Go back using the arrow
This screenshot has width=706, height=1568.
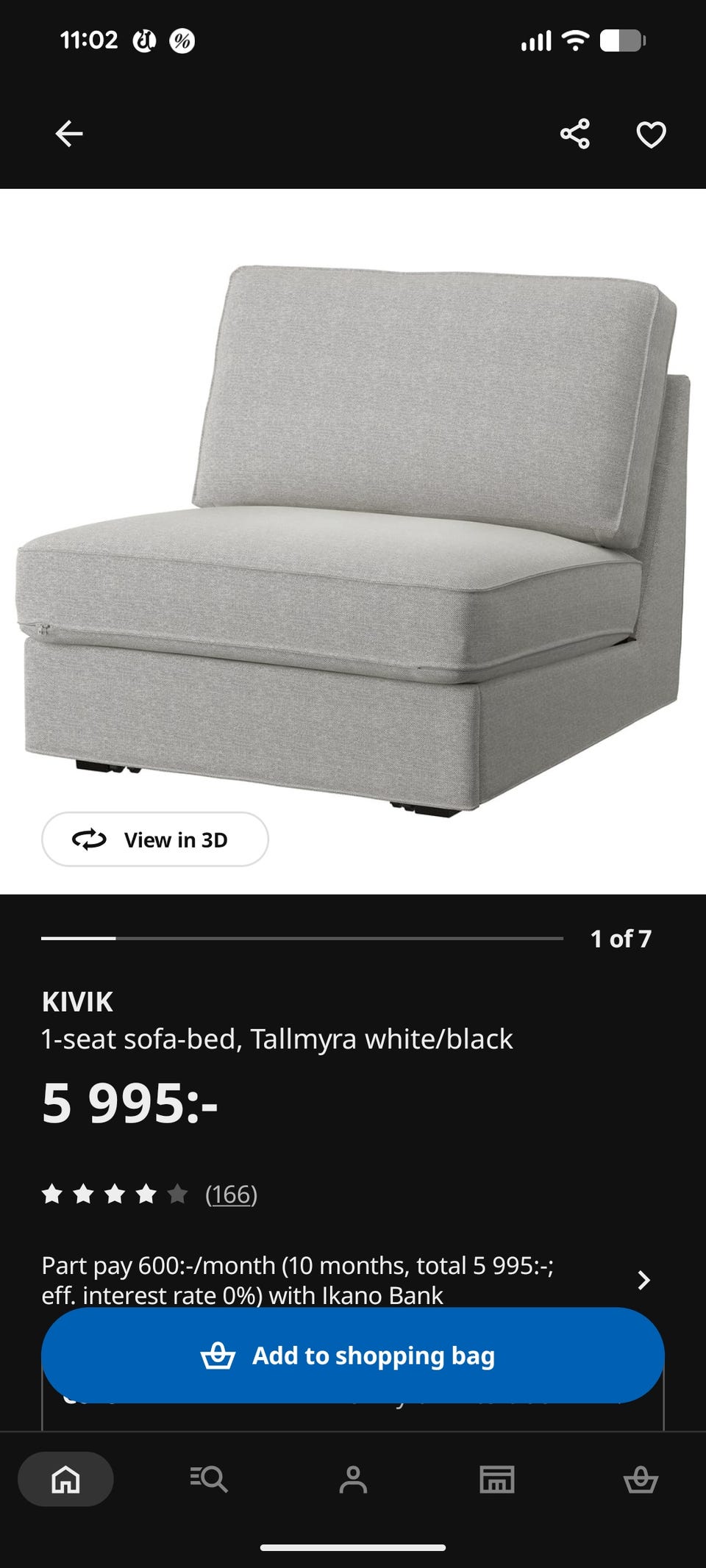click(69, 134)
